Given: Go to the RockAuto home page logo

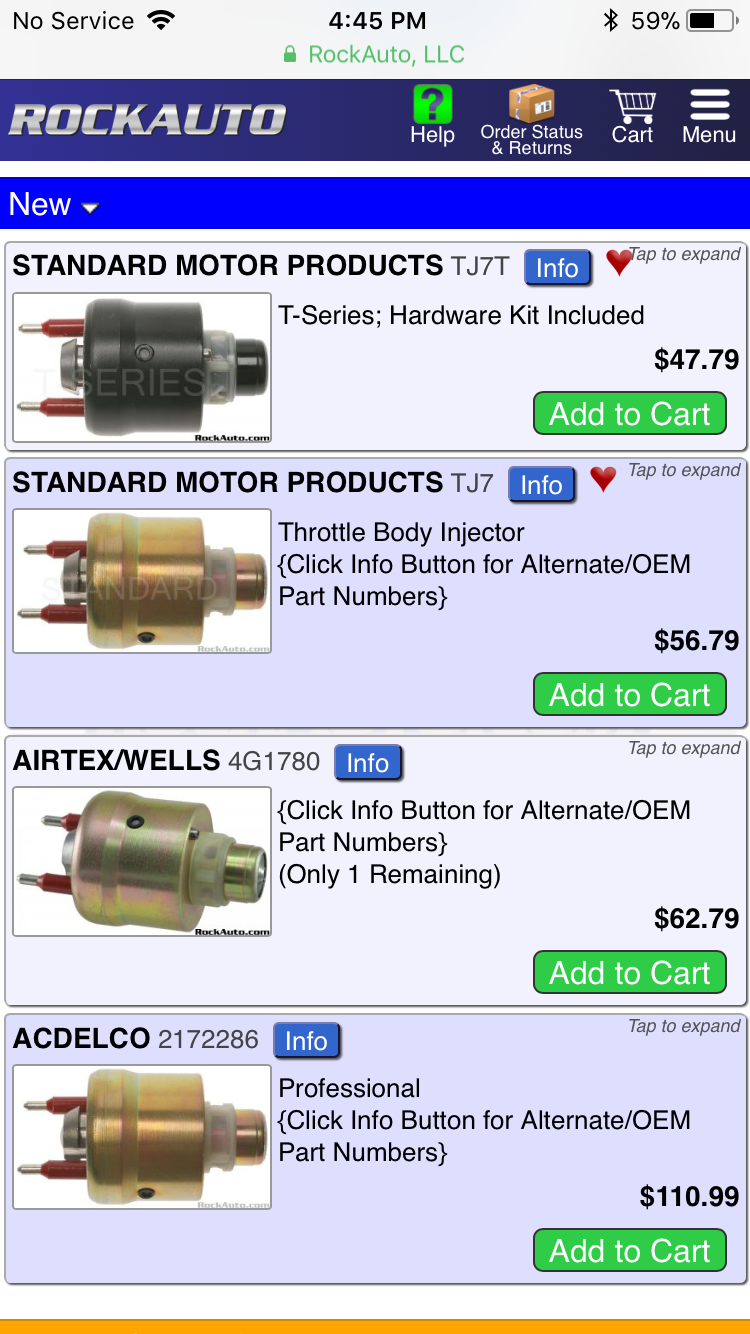Looking at the screenshot, I should click(148, 120).
